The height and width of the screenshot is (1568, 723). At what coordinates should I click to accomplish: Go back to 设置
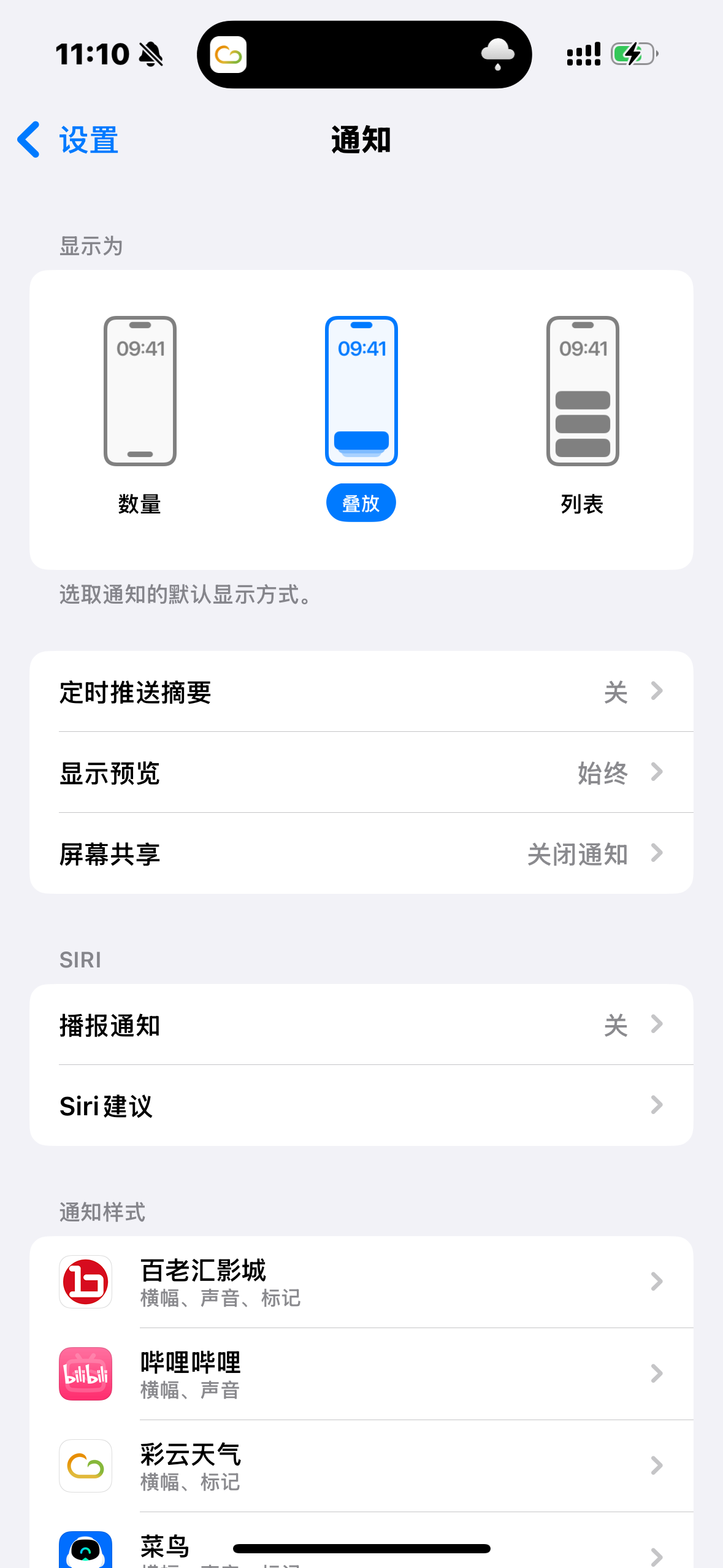coord(67,140)
